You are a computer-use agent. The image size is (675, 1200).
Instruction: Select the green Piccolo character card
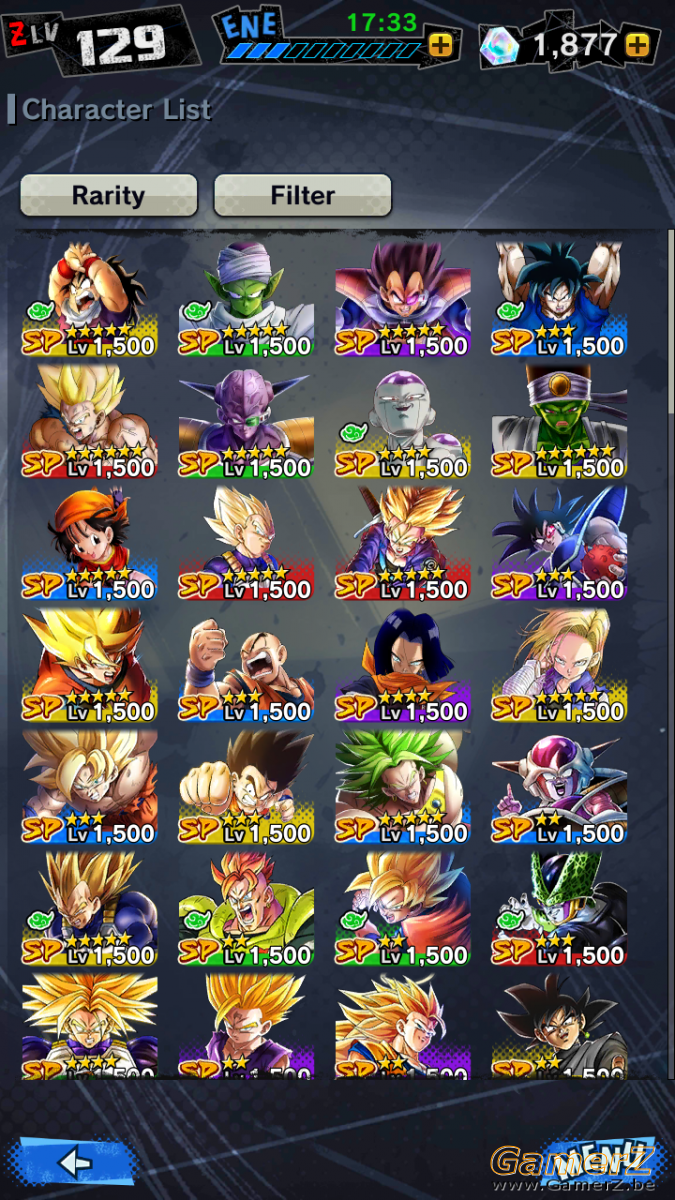pos(246,299)
